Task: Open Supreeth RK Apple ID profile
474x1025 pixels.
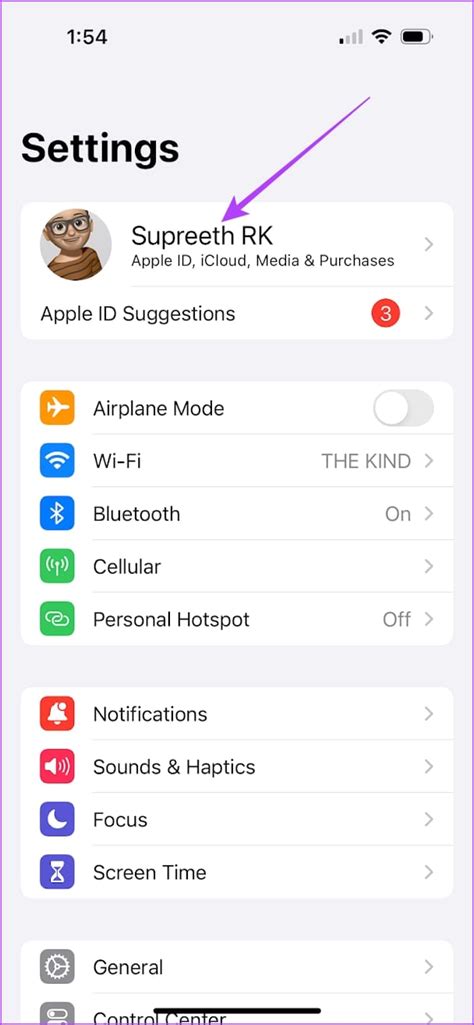Action: [x=237, y=244]
